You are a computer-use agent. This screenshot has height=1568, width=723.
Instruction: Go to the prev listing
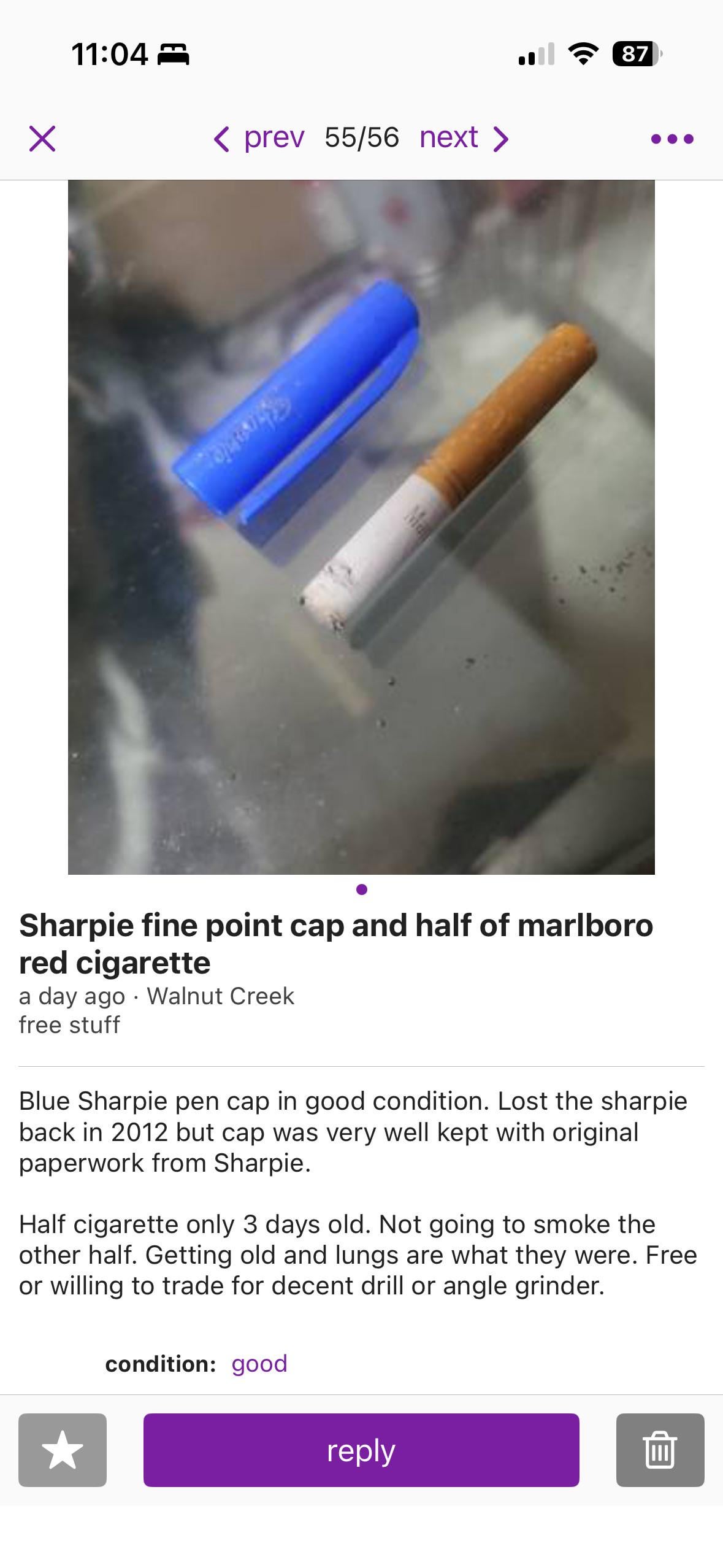click(259, 138)
